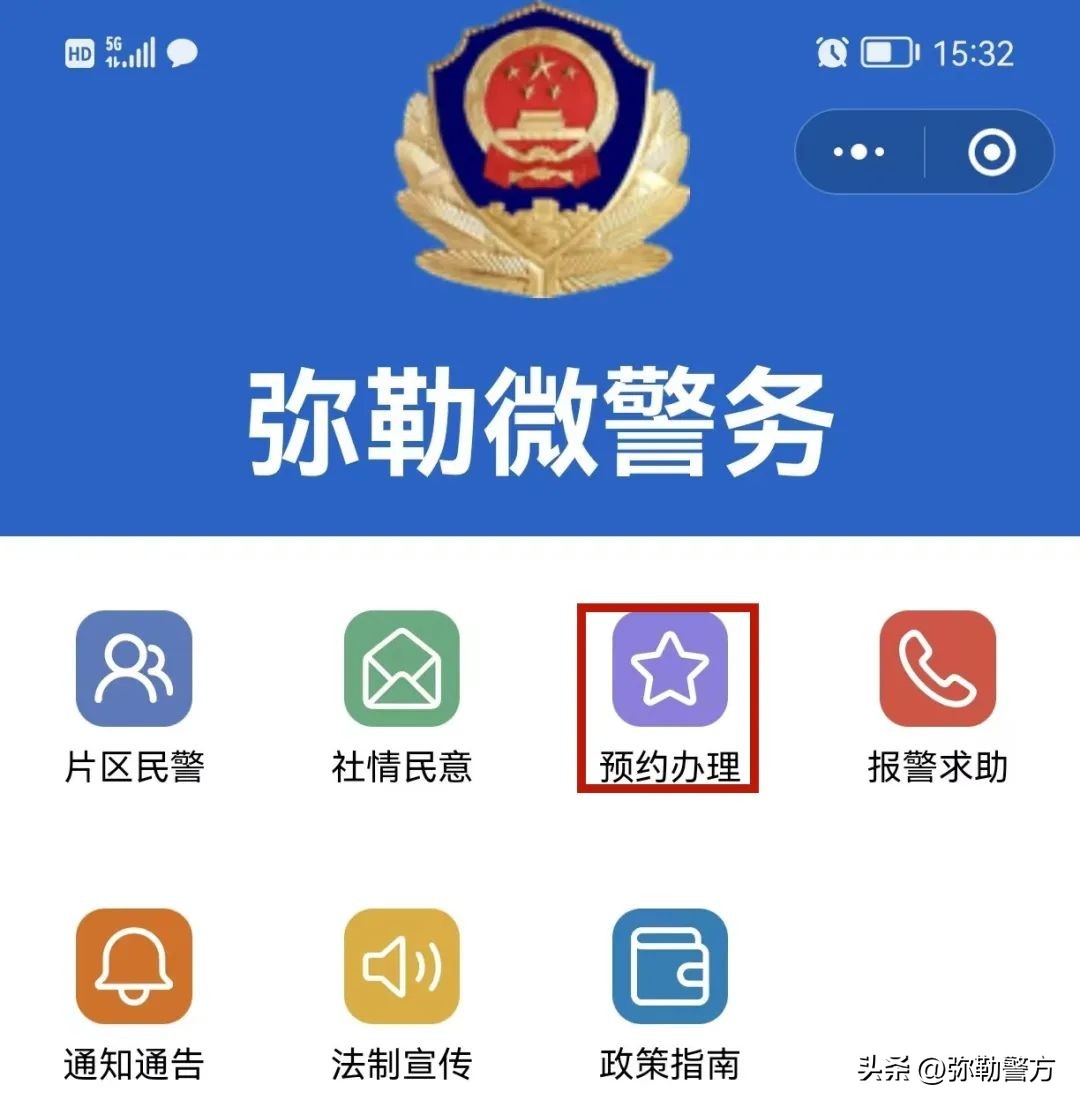The height and width of the screenshot is (1107, 1080).
Task: Open the mini-program more options menu
Action: point(857,152)
